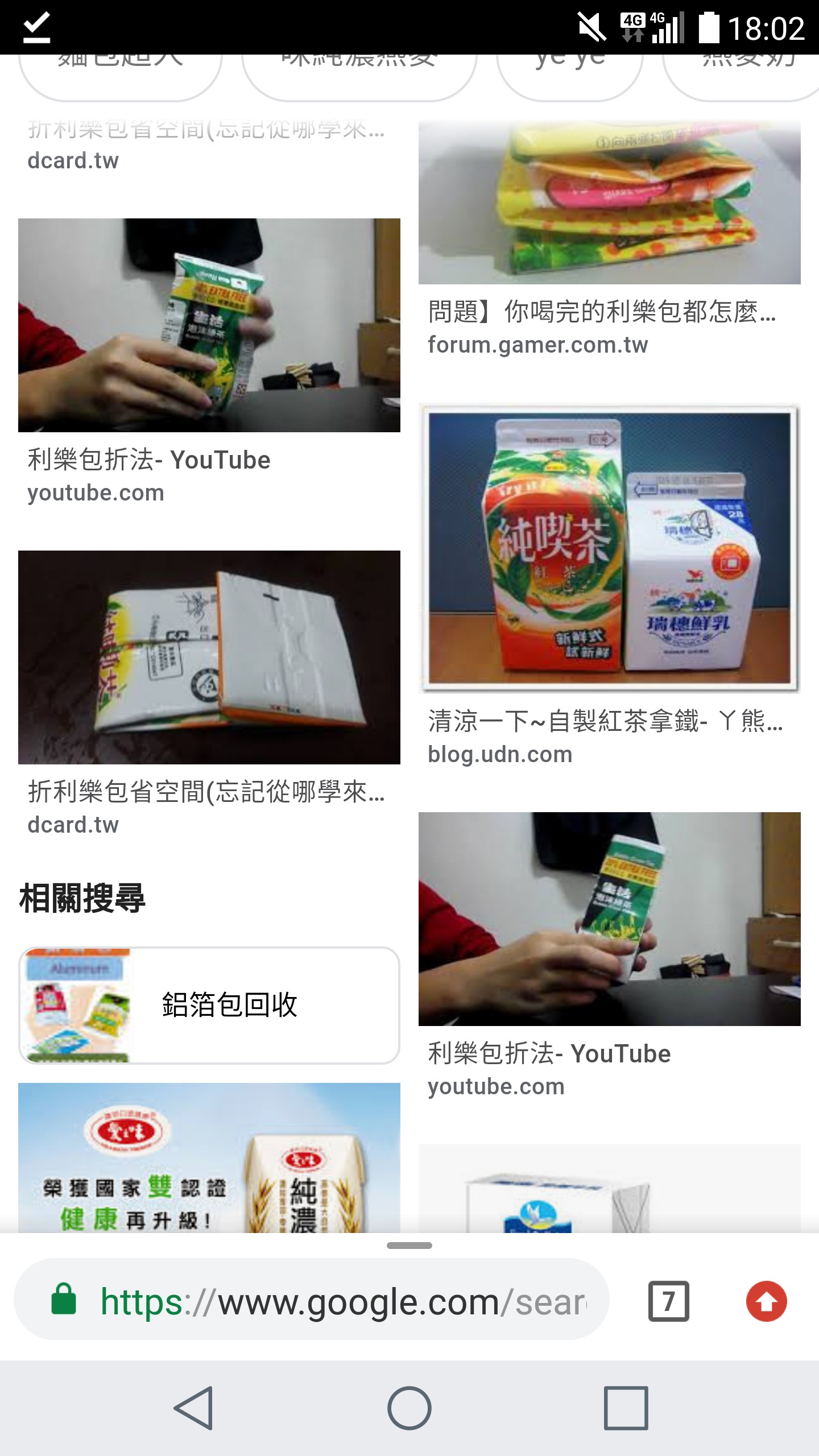Go back with the system back button
This screenshot has width=819, height=1456.
pos(193,1408)
